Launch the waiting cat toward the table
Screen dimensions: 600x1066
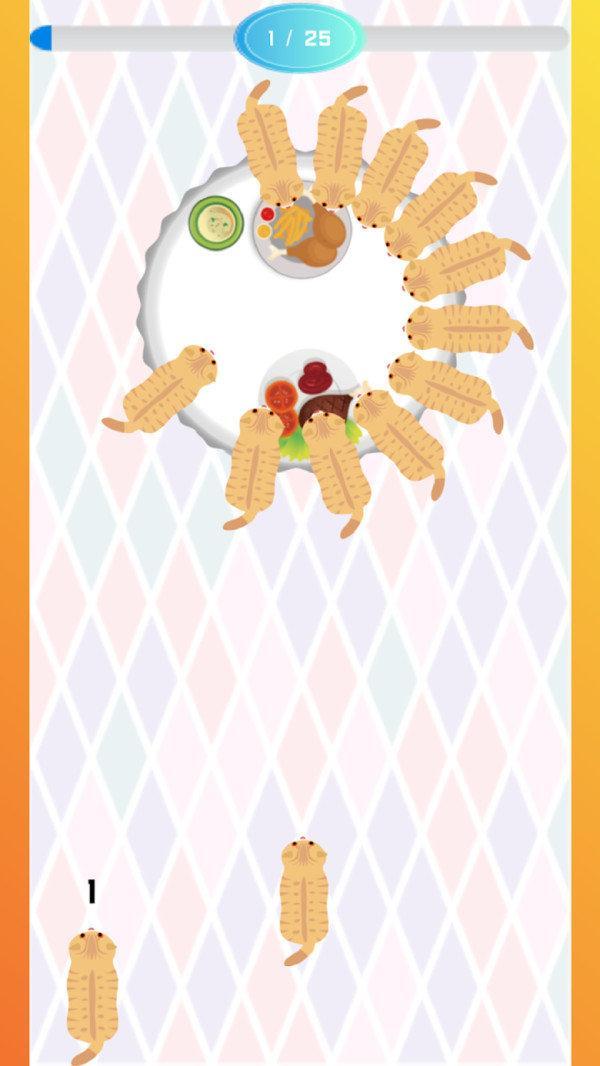pyautogui.click(x=302, y=896)
